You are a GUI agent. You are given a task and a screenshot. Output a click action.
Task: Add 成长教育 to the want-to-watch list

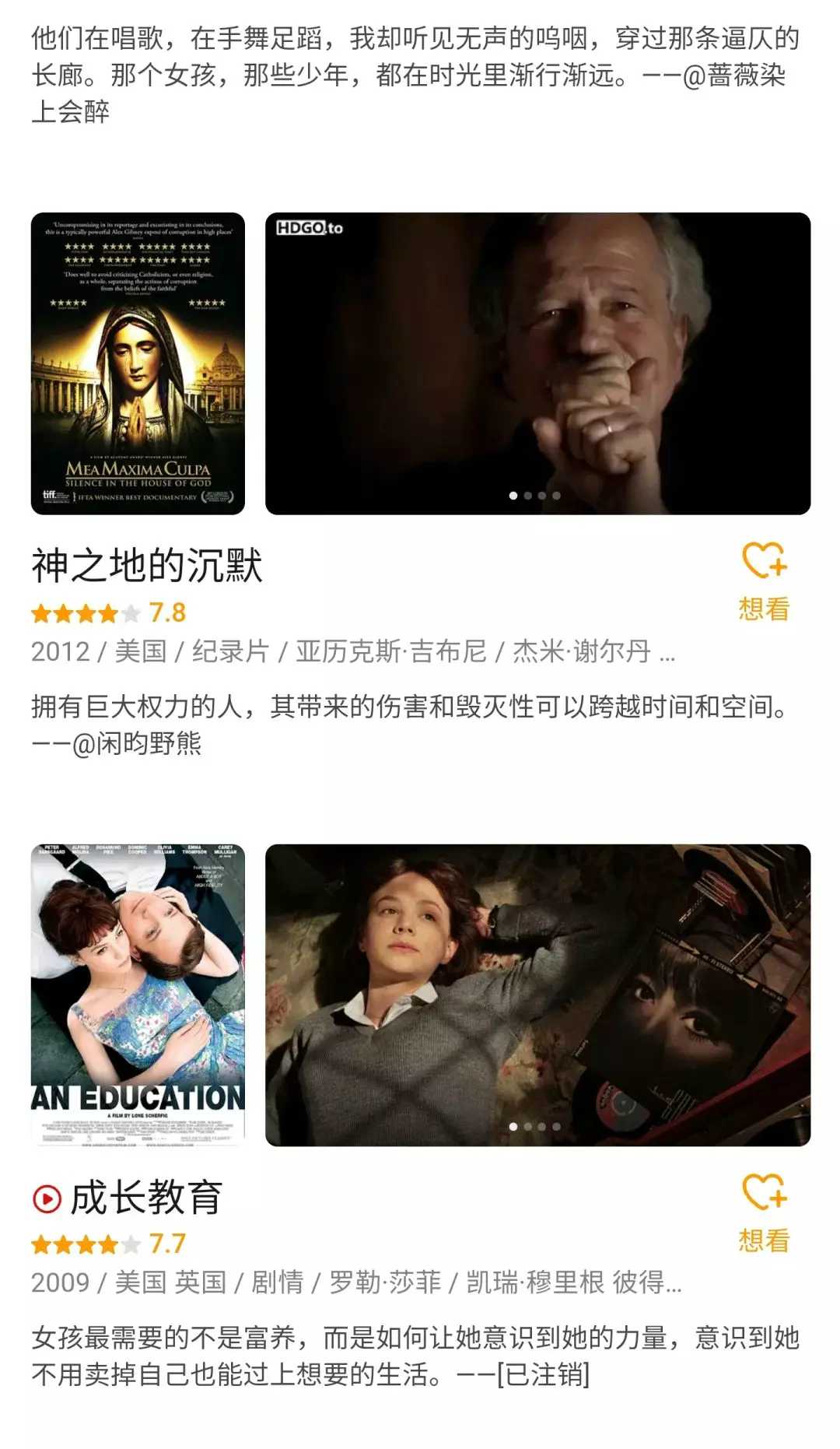pos(764,1212)
